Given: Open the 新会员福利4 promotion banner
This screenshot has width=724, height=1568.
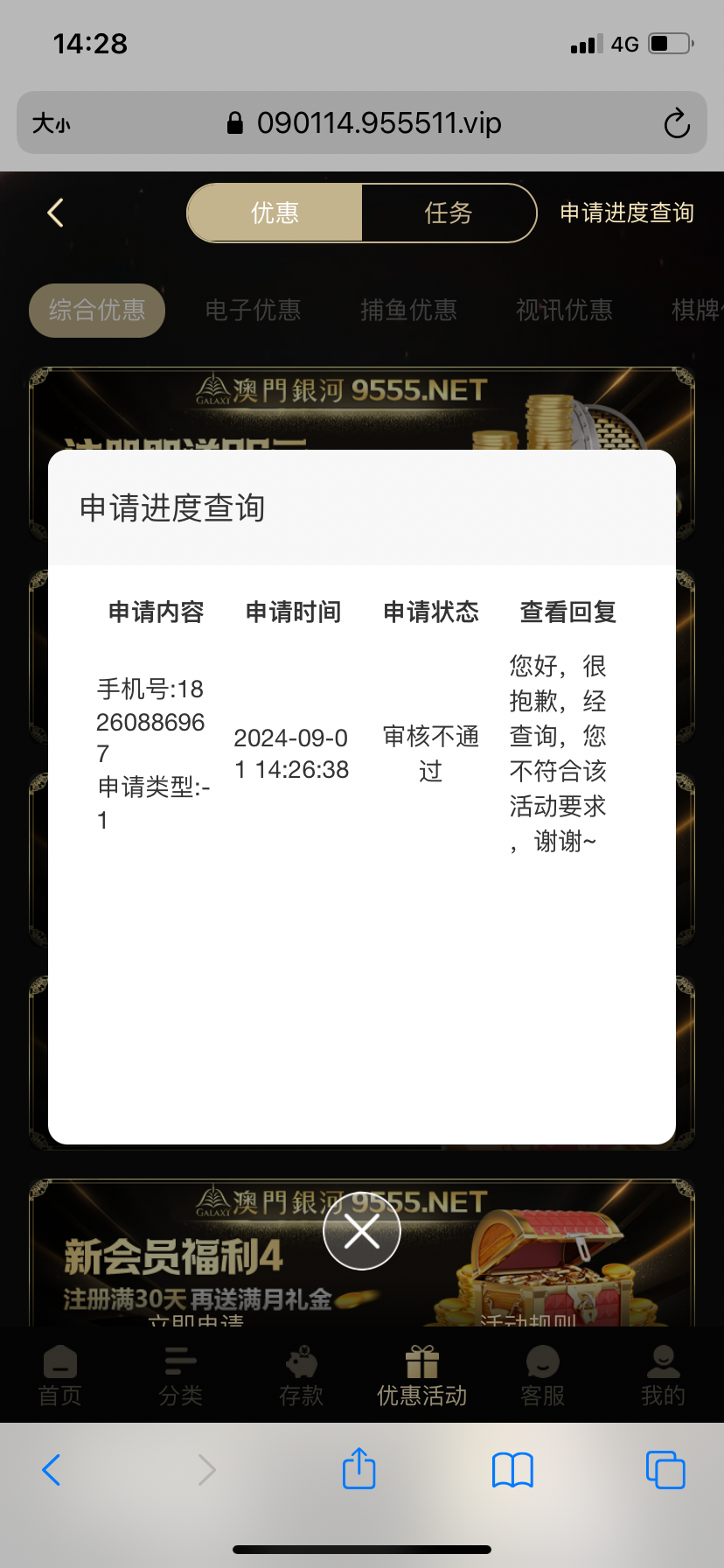Looking at the screenshot, I should click(x=362, y=1253).
